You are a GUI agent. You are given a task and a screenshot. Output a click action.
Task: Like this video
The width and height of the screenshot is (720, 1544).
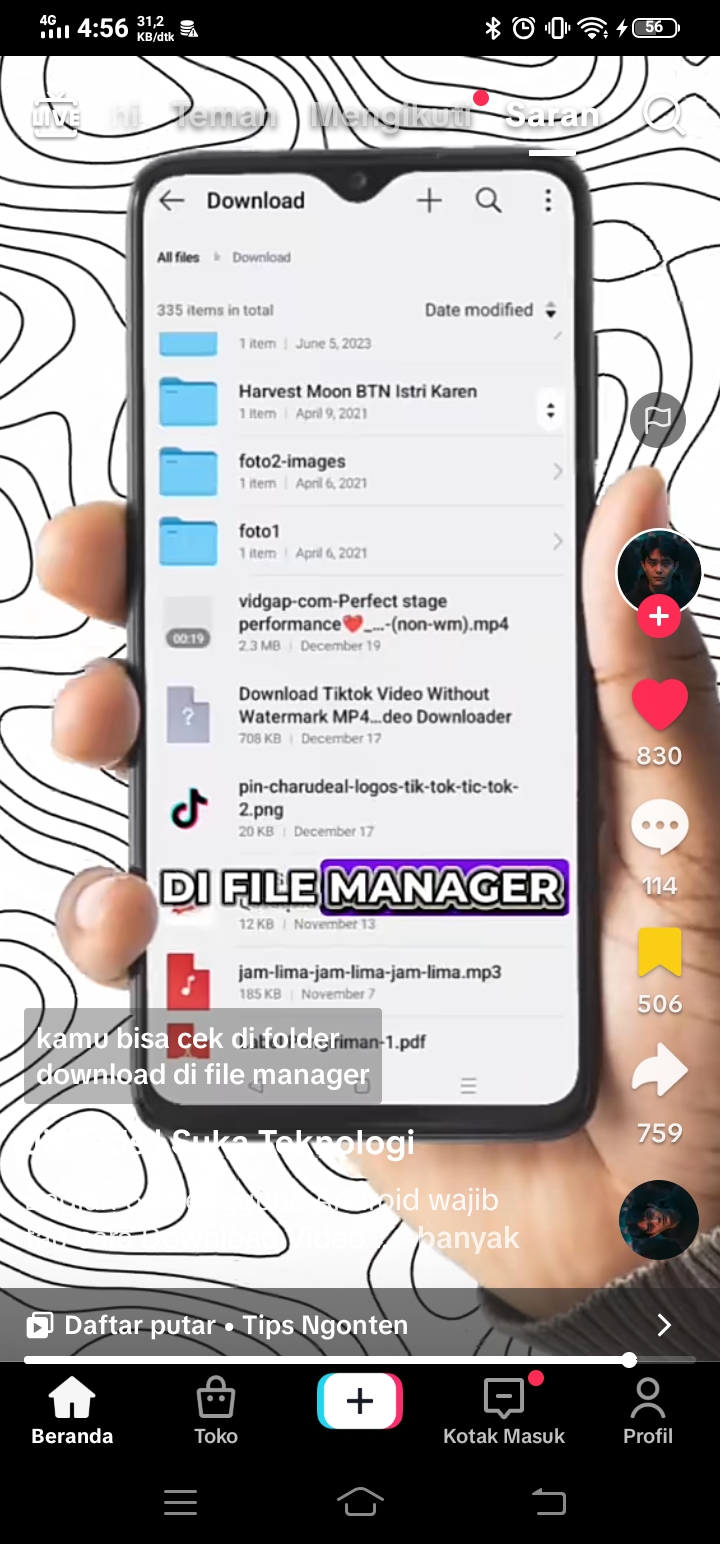tap(659, 705)
